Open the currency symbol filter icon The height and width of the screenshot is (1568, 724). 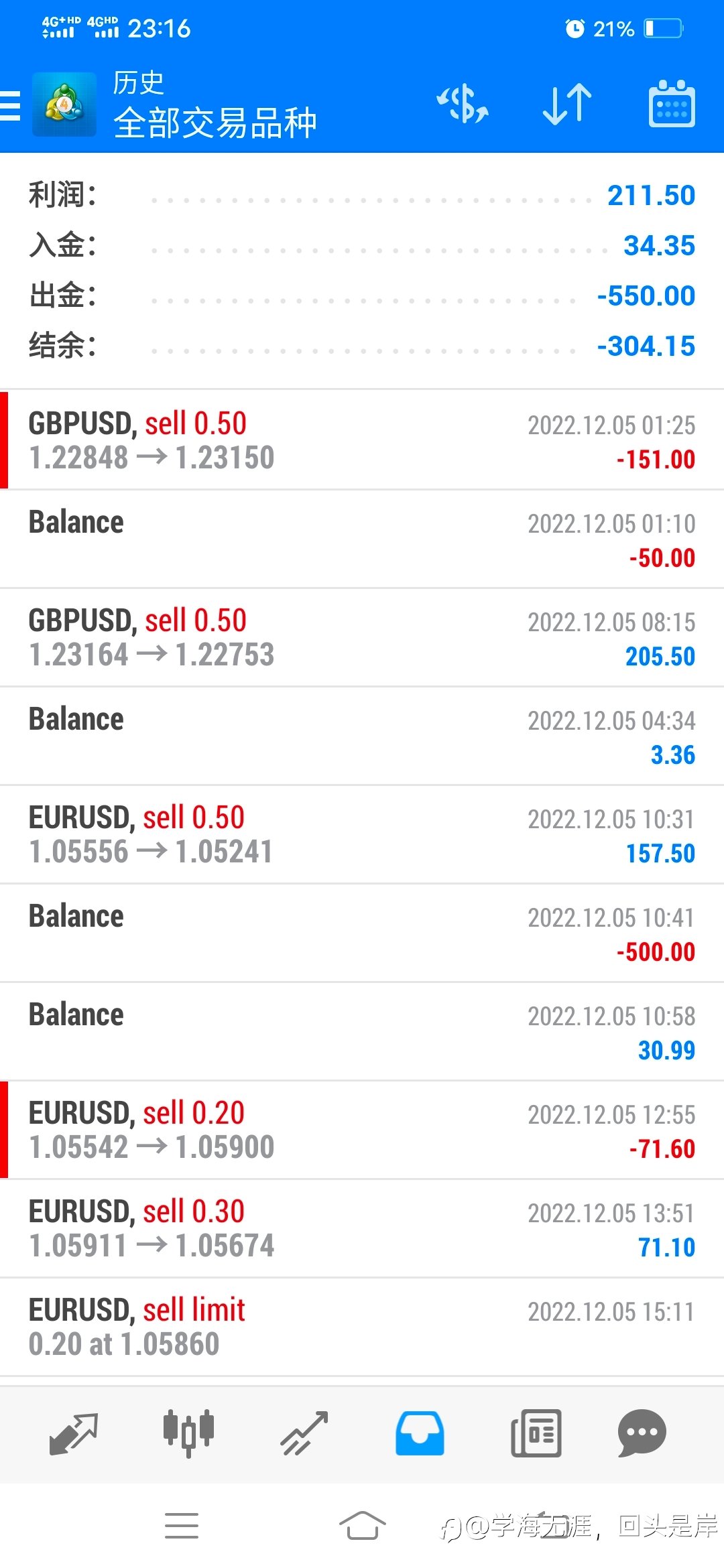point(463,105)
